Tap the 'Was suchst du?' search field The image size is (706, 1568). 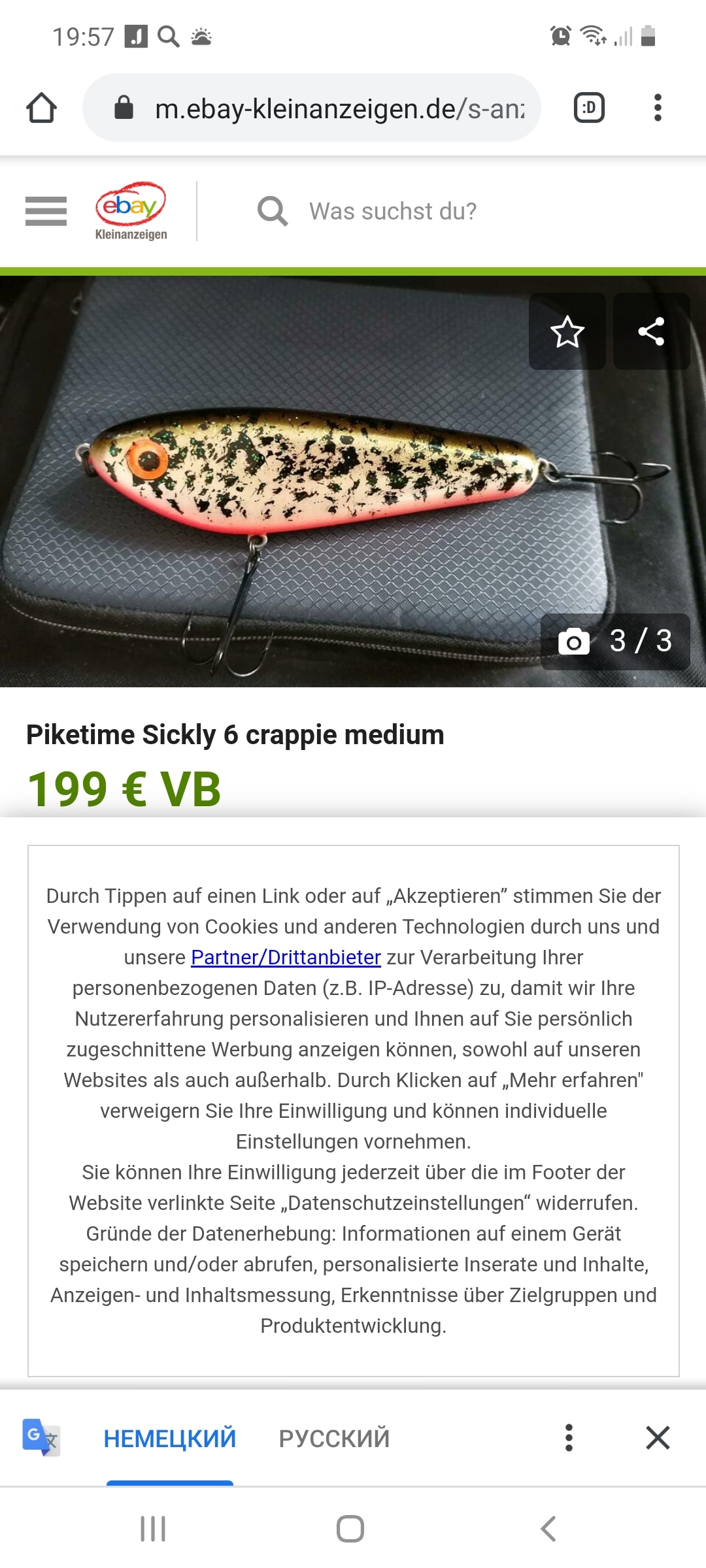tap(392, 211)
